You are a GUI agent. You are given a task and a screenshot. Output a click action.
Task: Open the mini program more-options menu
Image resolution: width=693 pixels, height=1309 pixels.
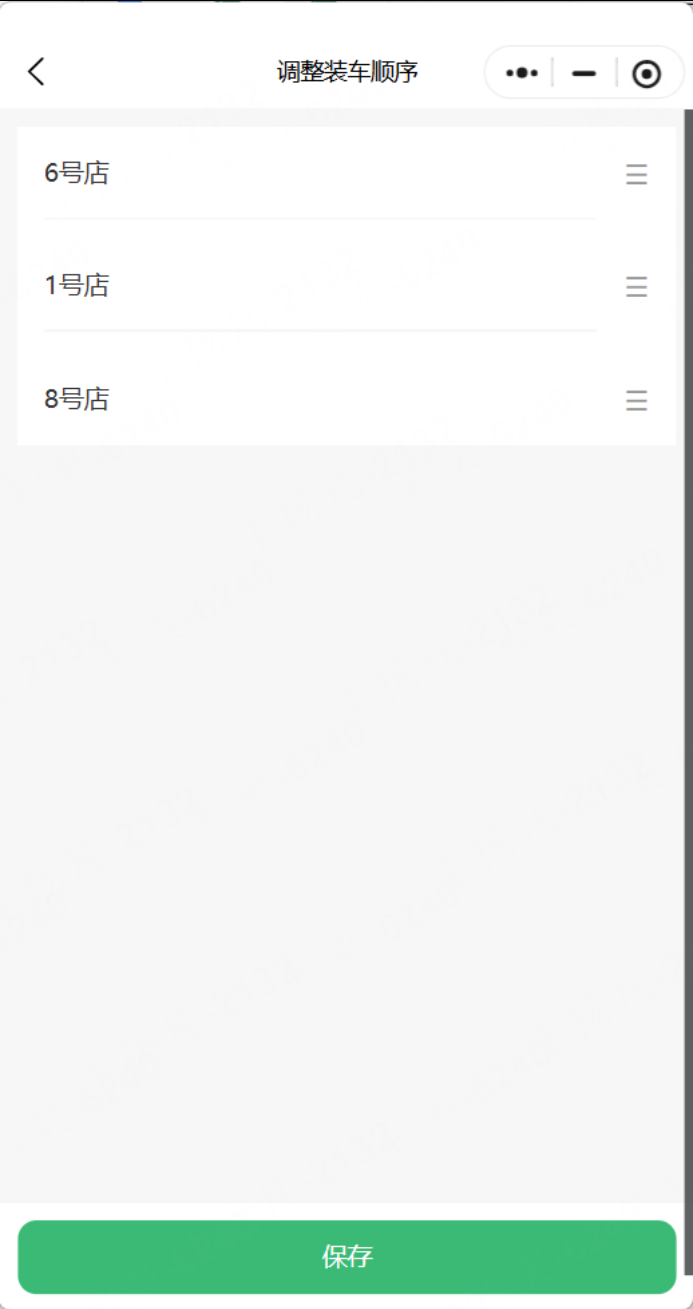[522, 73]
